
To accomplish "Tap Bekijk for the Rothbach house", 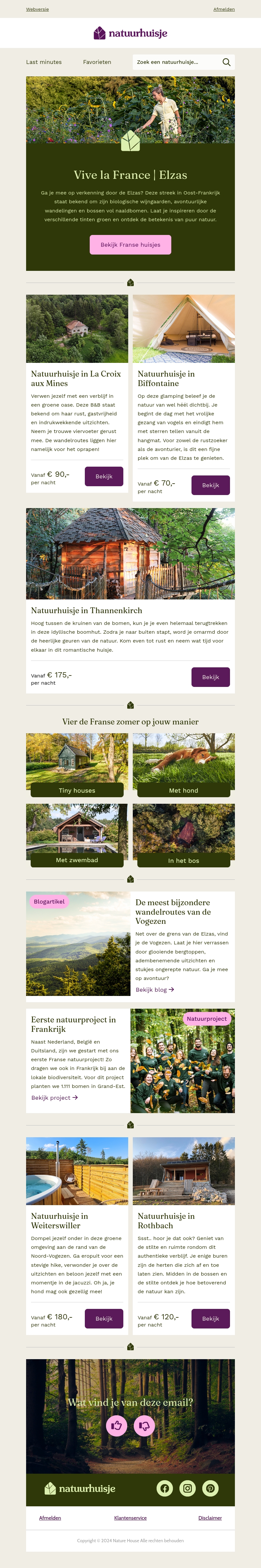I will coord(210,1318).
